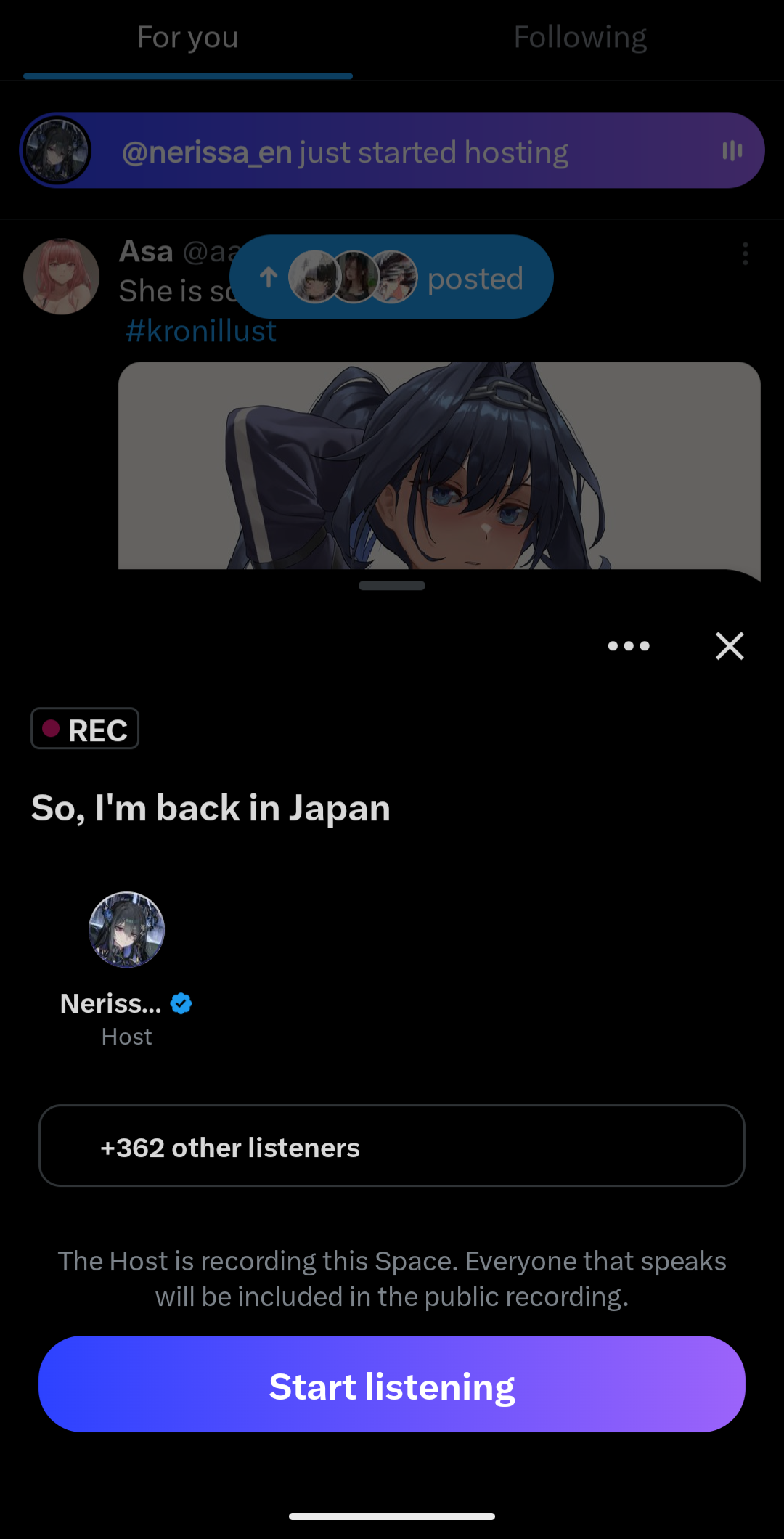Viewport: 784px width, 1539px height.
Task: Open host Nerissa's profile avatar
Action: (x=127, y=929)
